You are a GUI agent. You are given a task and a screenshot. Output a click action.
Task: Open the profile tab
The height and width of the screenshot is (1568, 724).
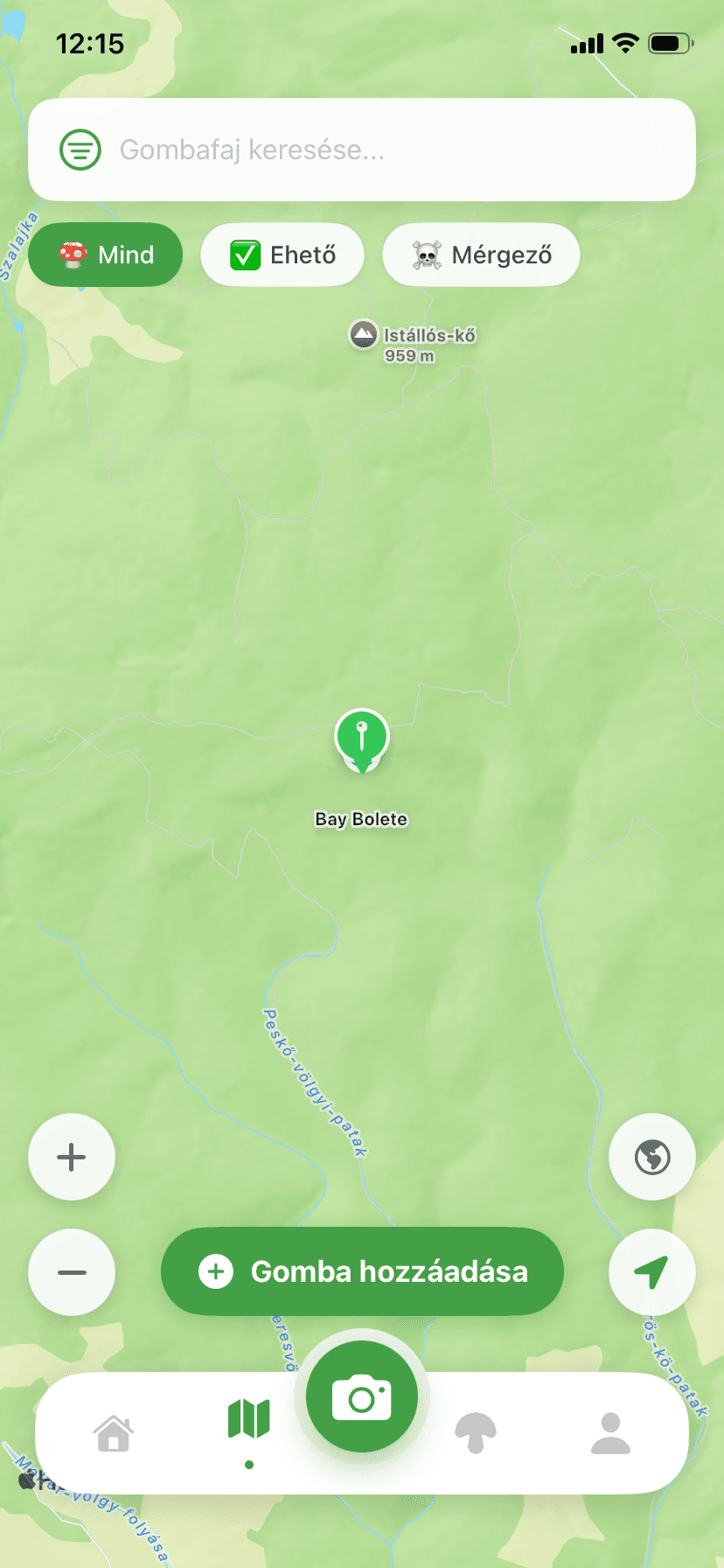click(611, 1433)
